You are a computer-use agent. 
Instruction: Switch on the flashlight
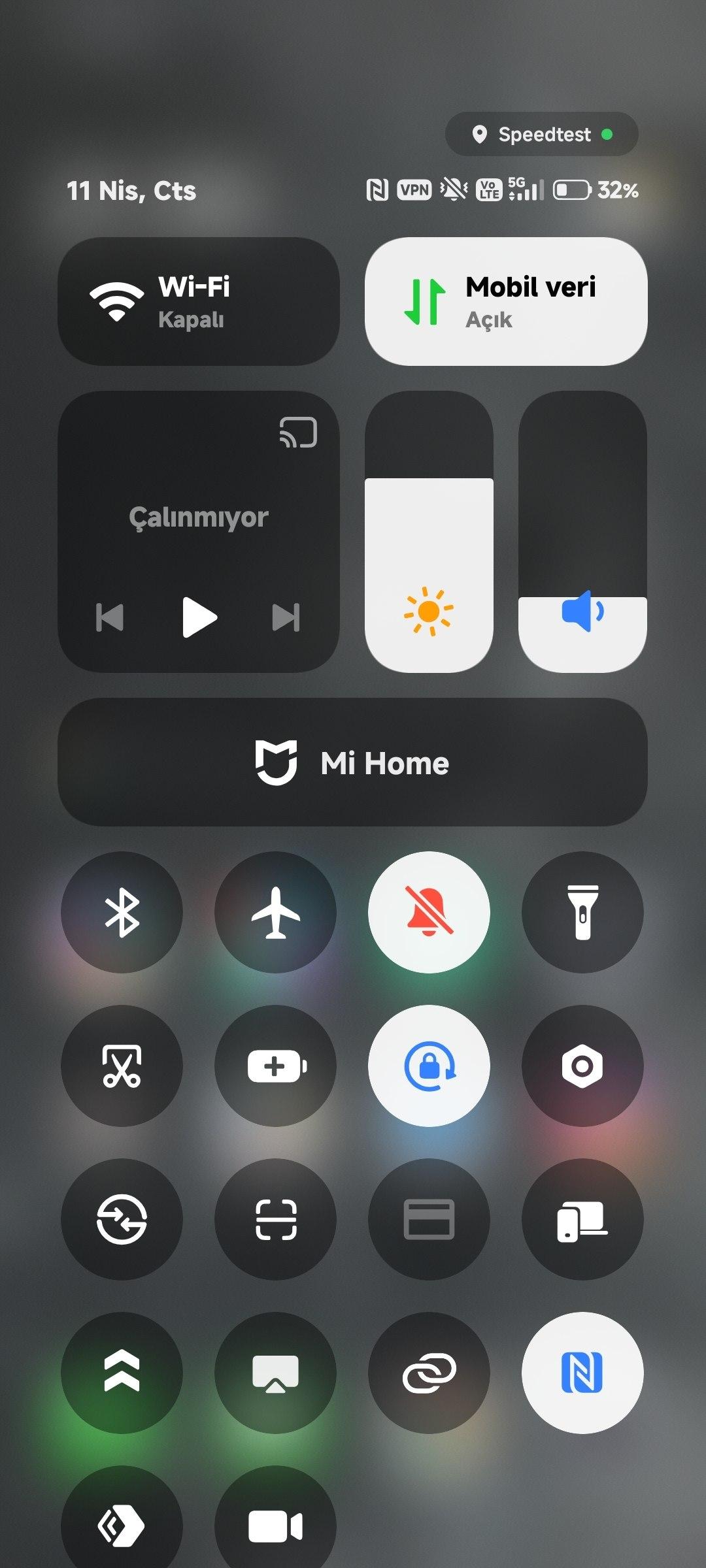pos(582,912)
